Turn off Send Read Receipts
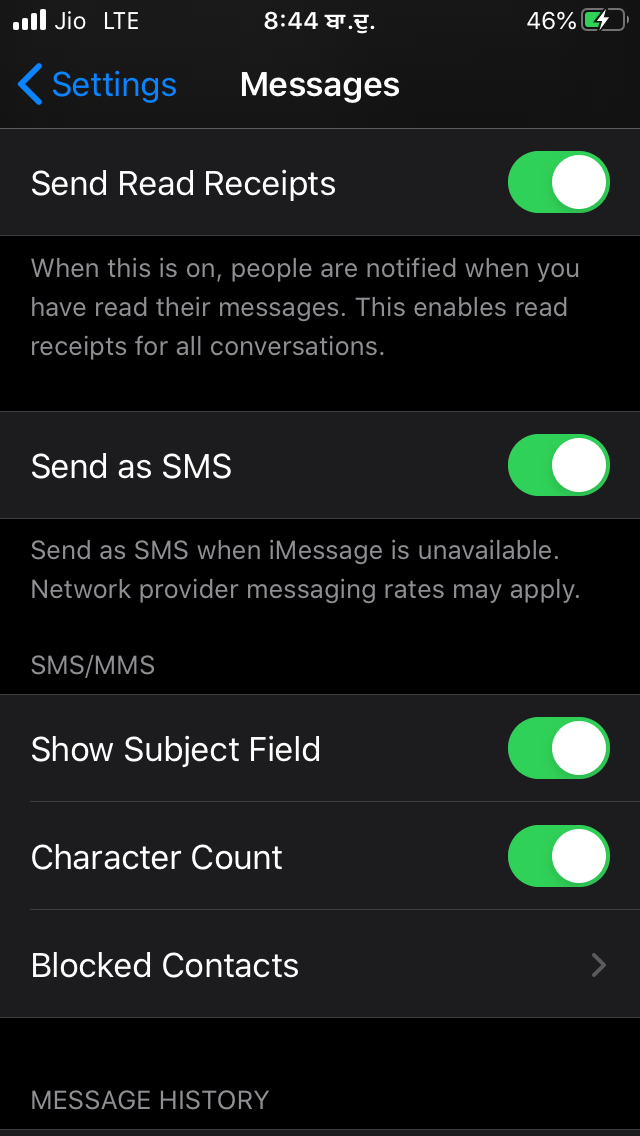The width and height of the screenshot is (640, 1136). click(558, 183)
